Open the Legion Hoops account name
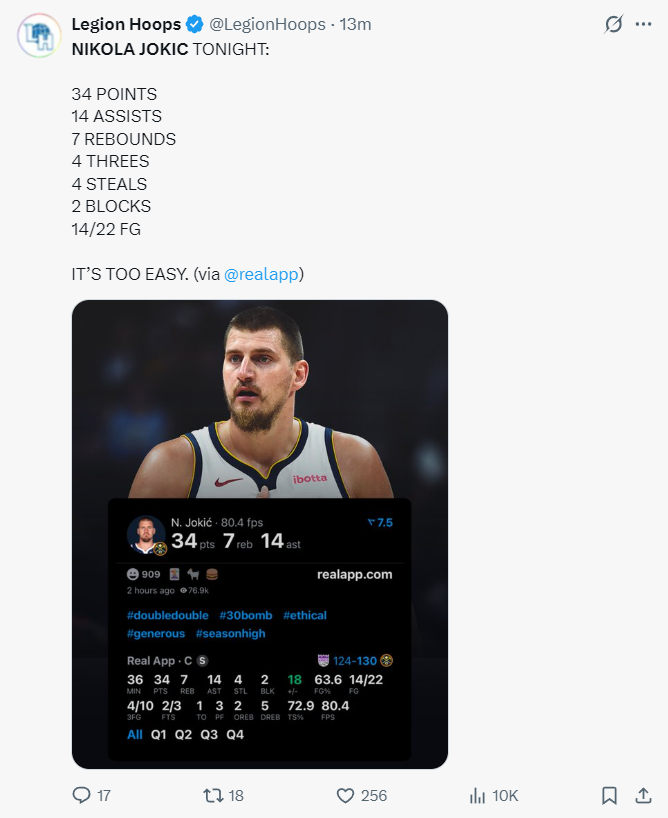 tap(127, 24)
